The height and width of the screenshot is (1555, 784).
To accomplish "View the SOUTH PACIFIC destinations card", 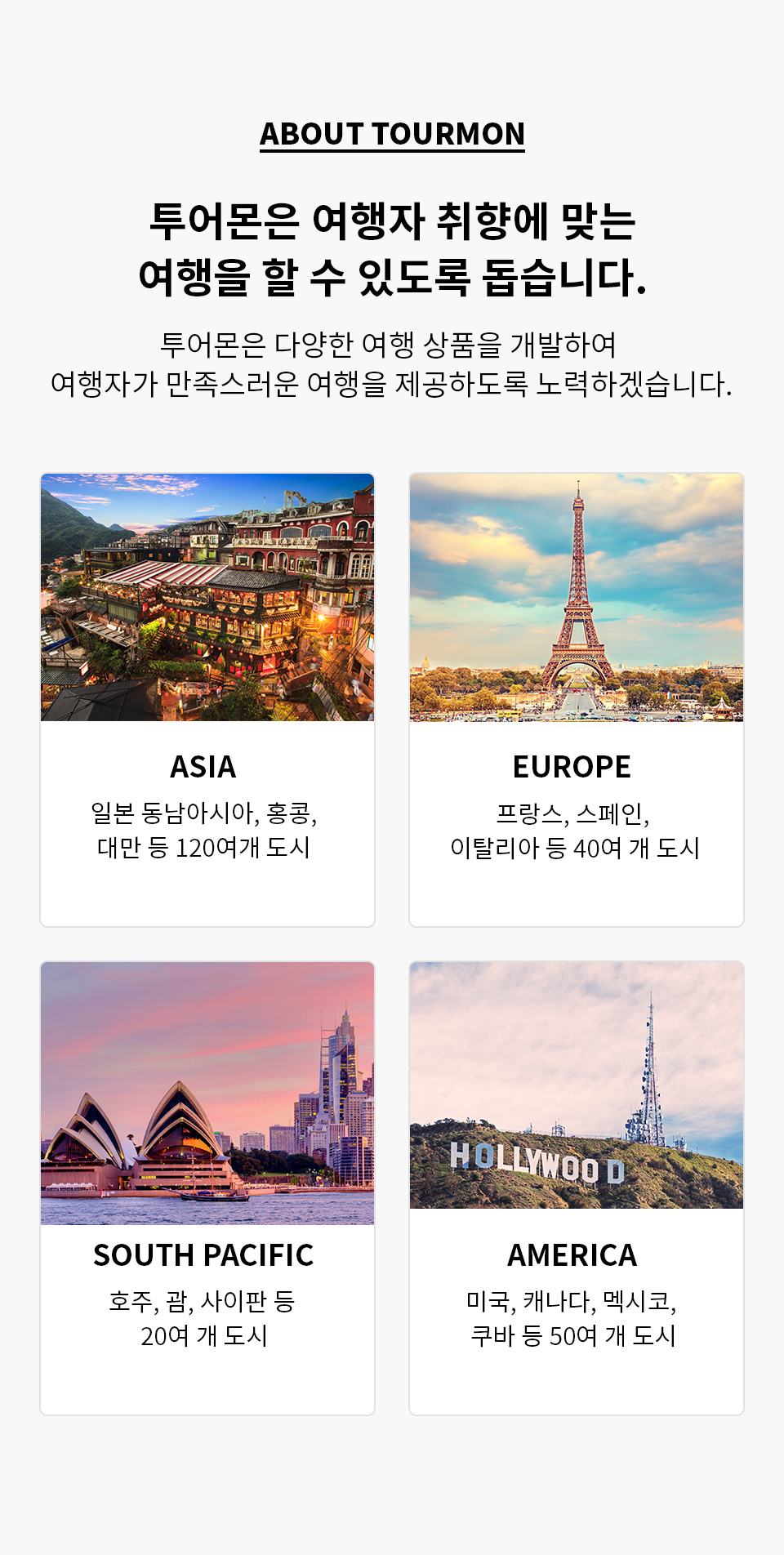I will pyautogui.click(x=207, y=1187).
